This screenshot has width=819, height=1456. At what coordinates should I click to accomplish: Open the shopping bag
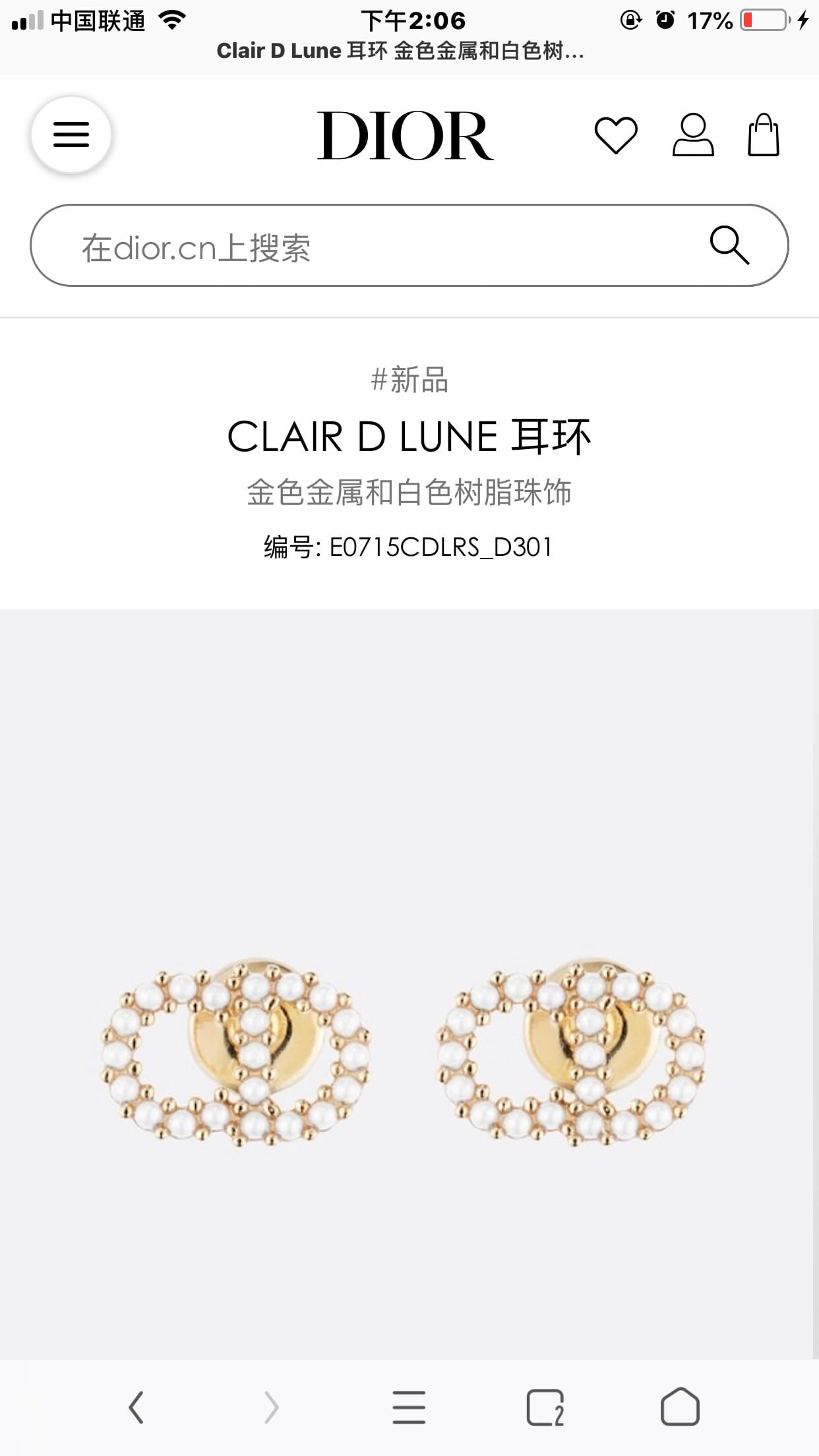coord(763,135)
